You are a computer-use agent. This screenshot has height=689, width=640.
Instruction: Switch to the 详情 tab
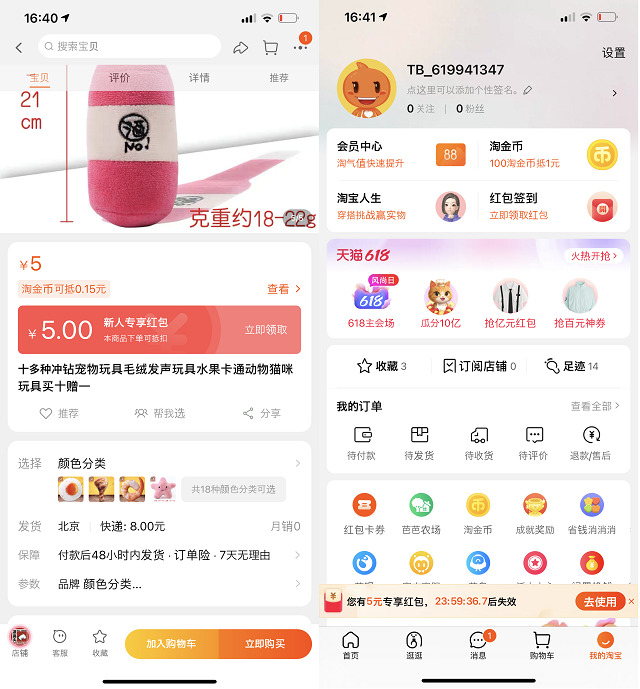pyautogui.click(x=199, y=78)
